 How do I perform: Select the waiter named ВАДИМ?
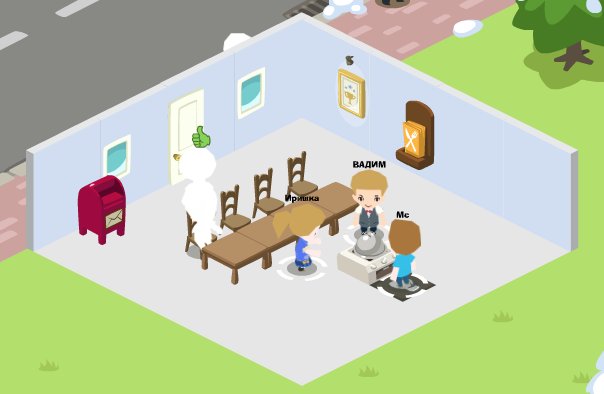369,203
